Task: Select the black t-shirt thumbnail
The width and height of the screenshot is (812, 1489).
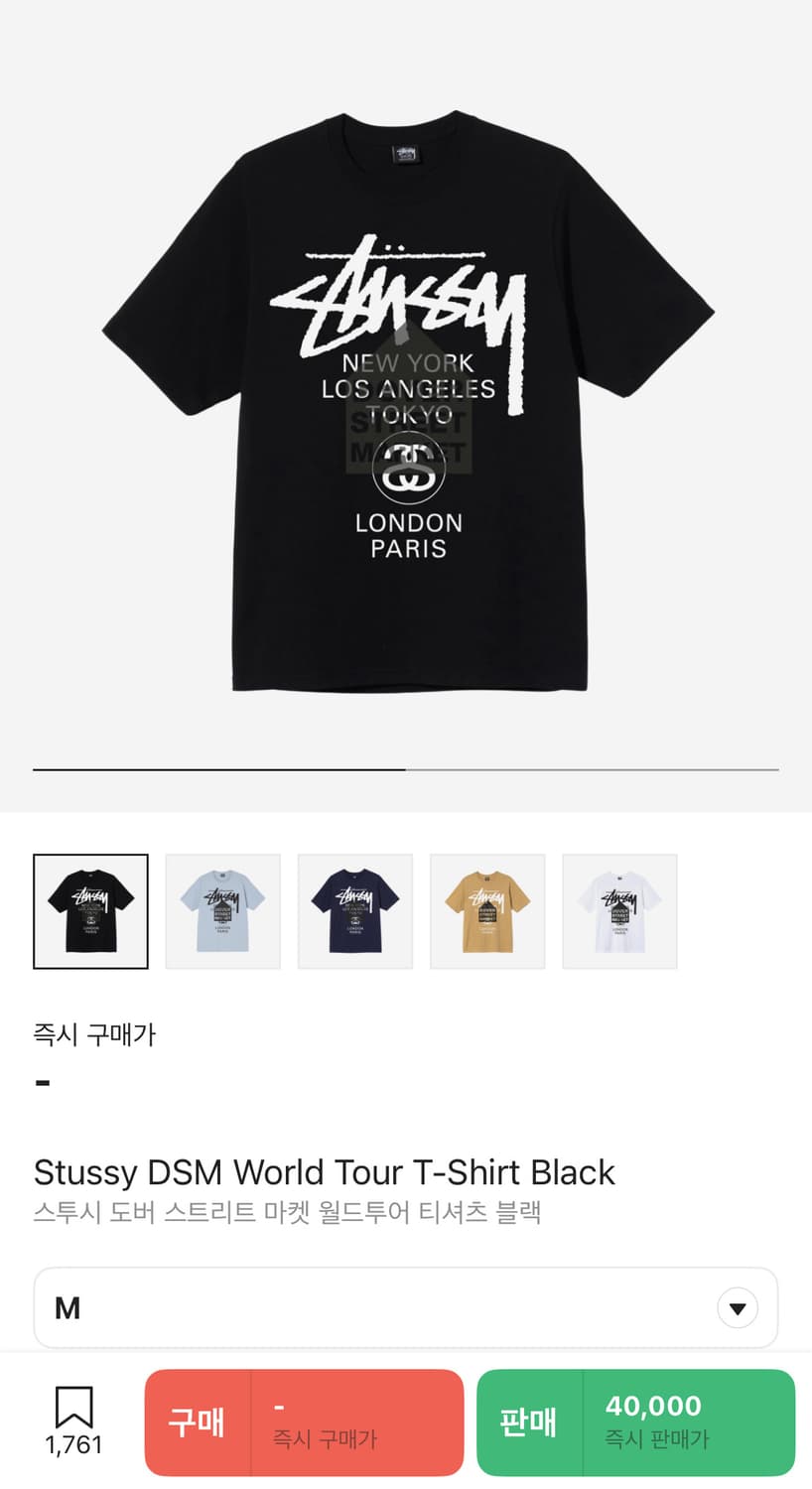Action: pyautogui.click(x=90, y=910)
